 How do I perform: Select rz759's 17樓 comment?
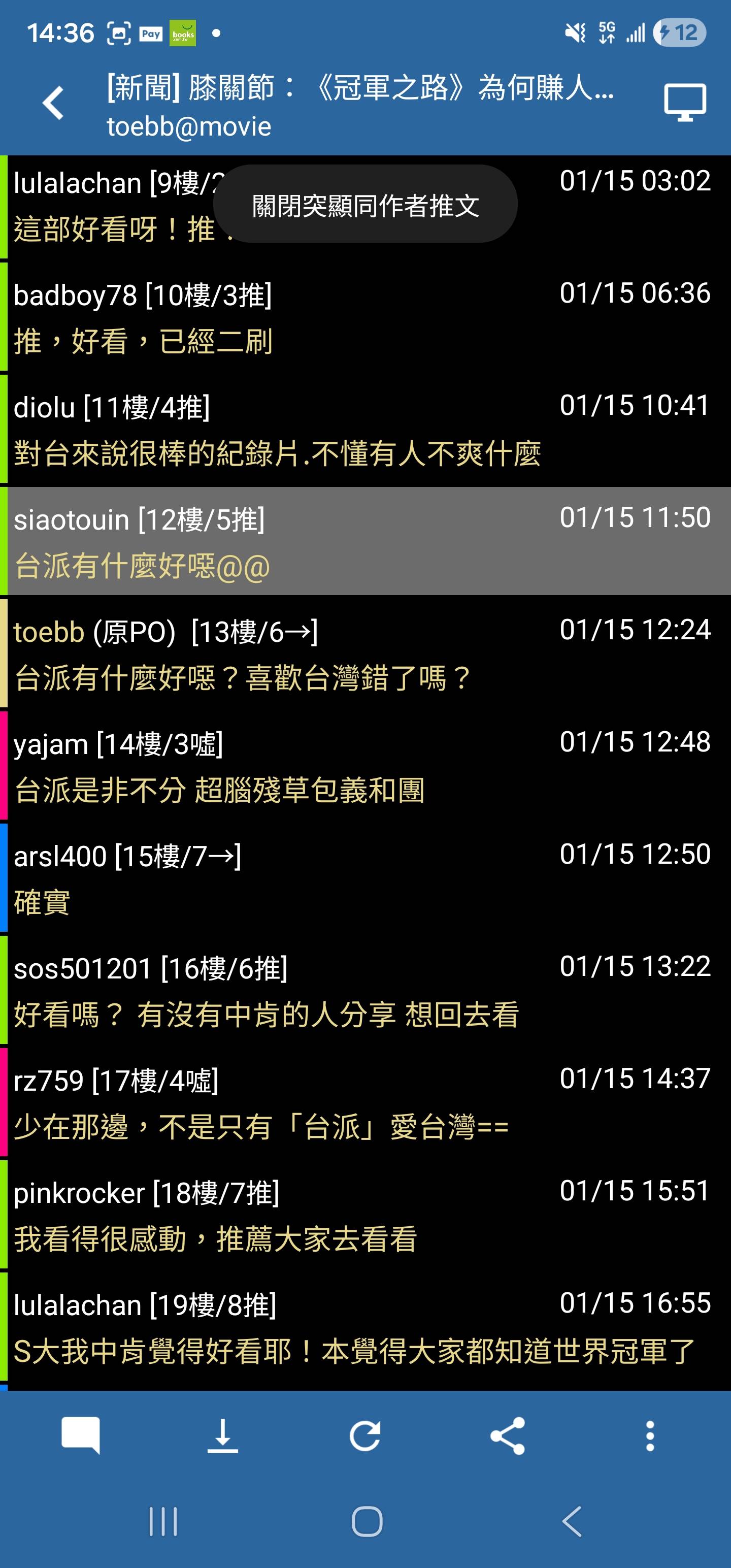(x=365, y=1103)
